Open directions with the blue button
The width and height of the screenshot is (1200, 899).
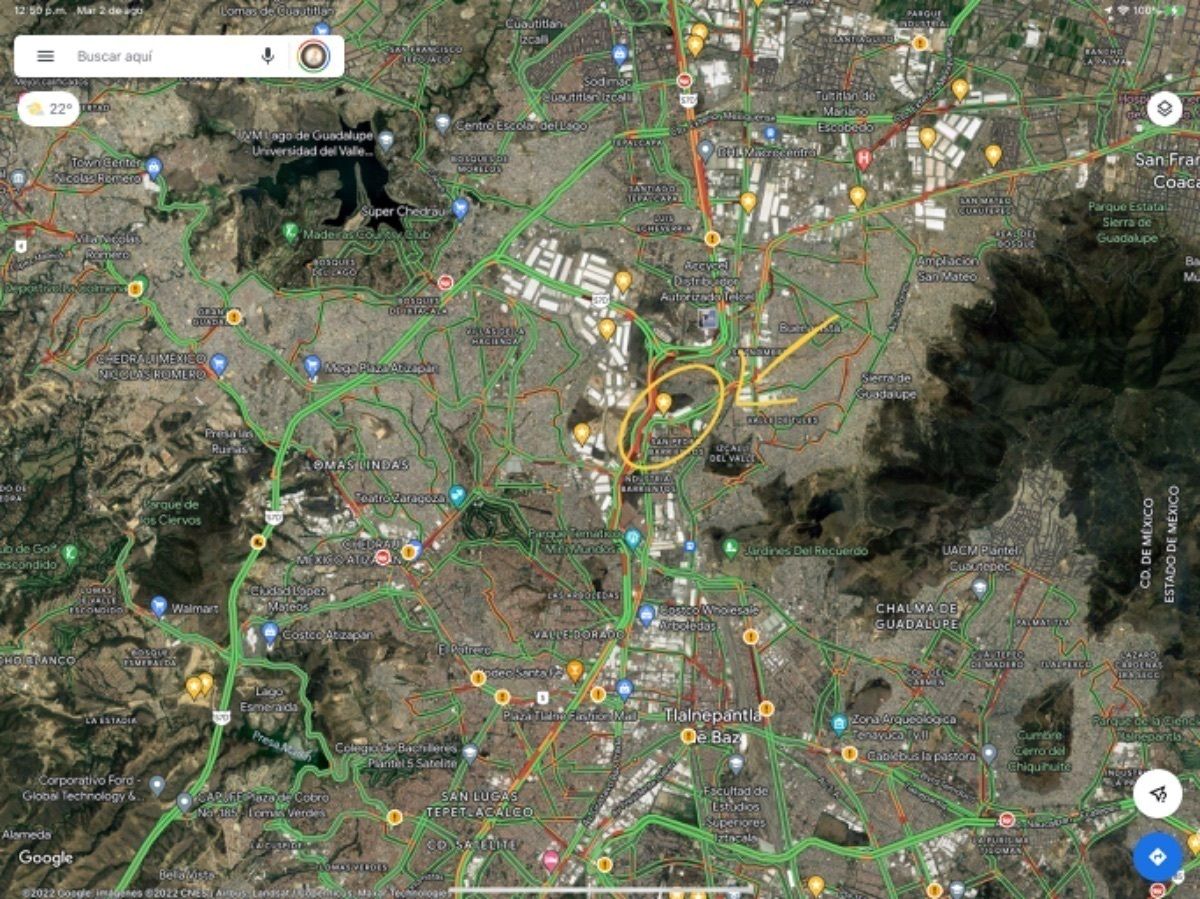click(1157, 857)
